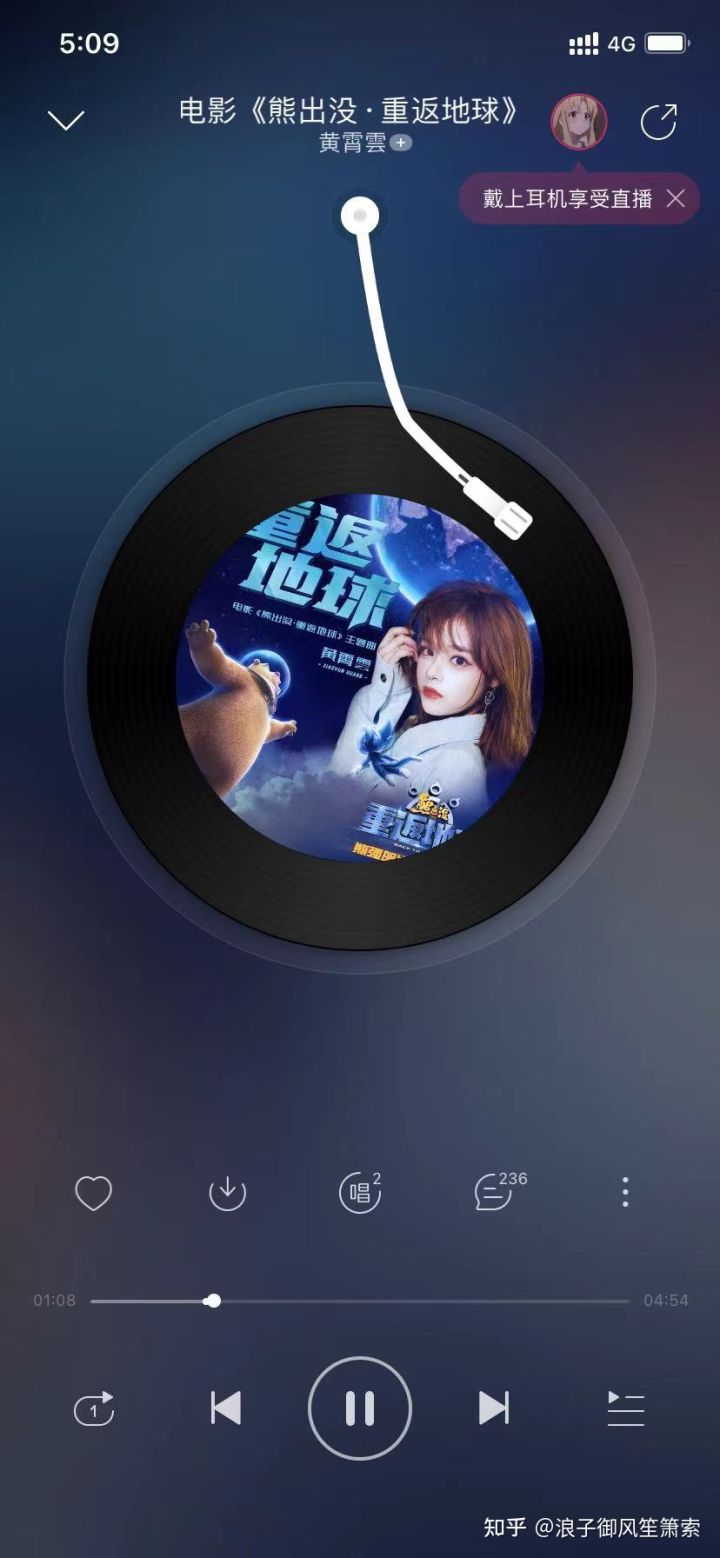Pause the current song

coord(360,1408)
